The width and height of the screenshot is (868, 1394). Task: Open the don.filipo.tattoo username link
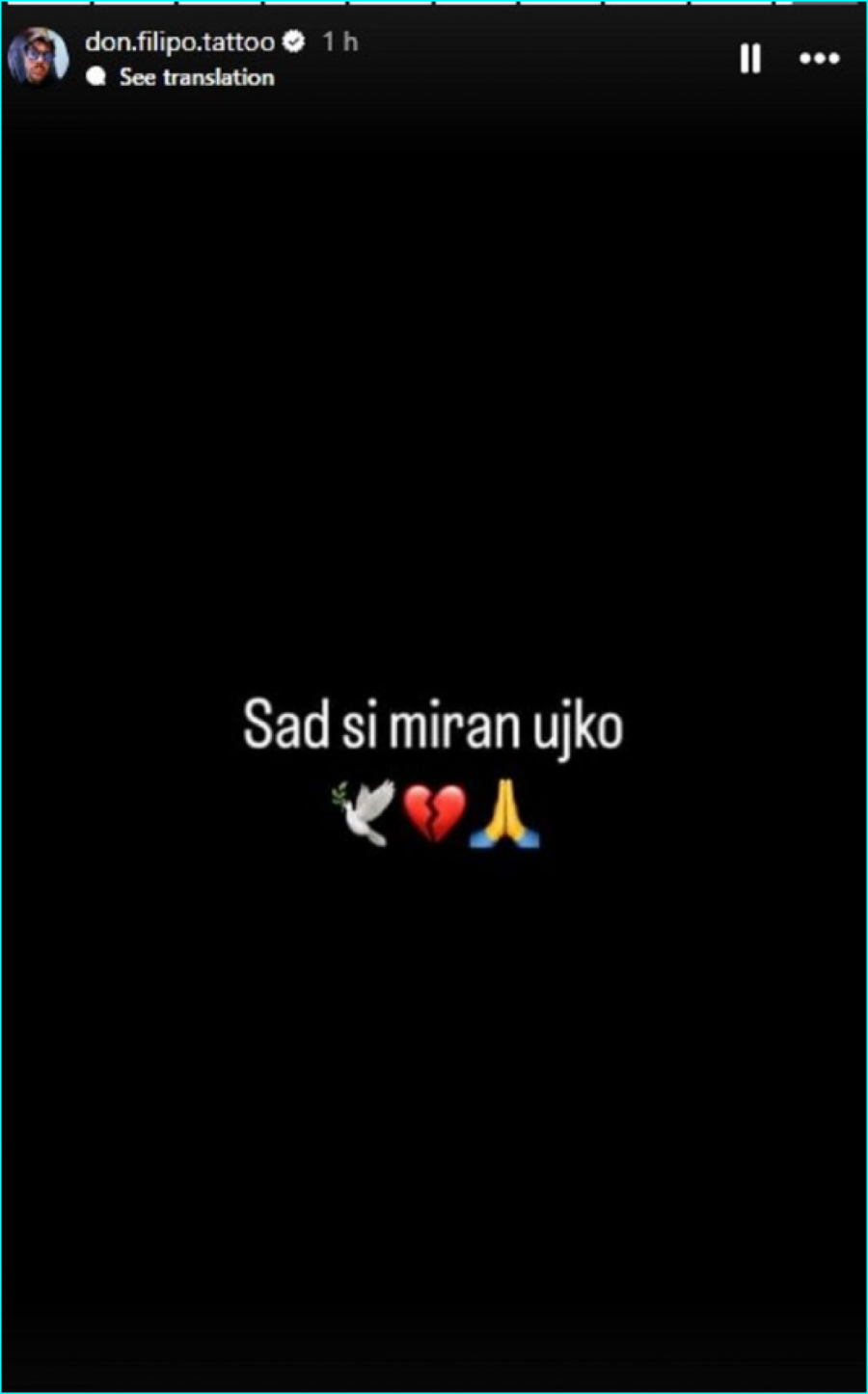point(179,41)
